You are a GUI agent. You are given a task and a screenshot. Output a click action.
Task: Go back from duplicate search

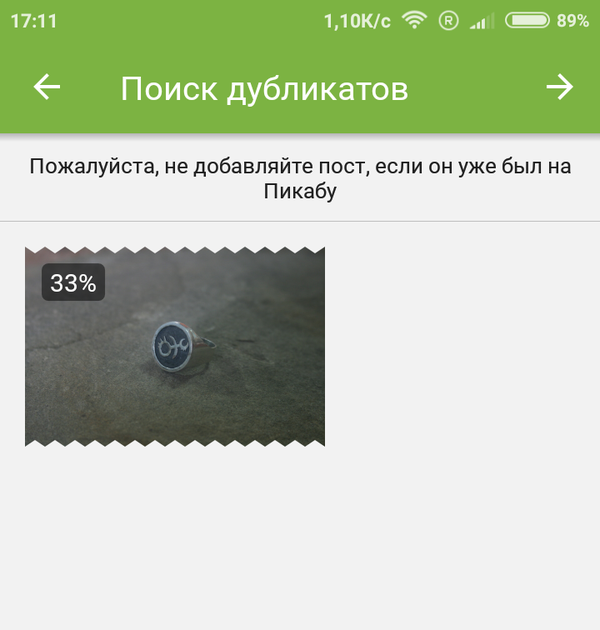[x=47, y=88]
